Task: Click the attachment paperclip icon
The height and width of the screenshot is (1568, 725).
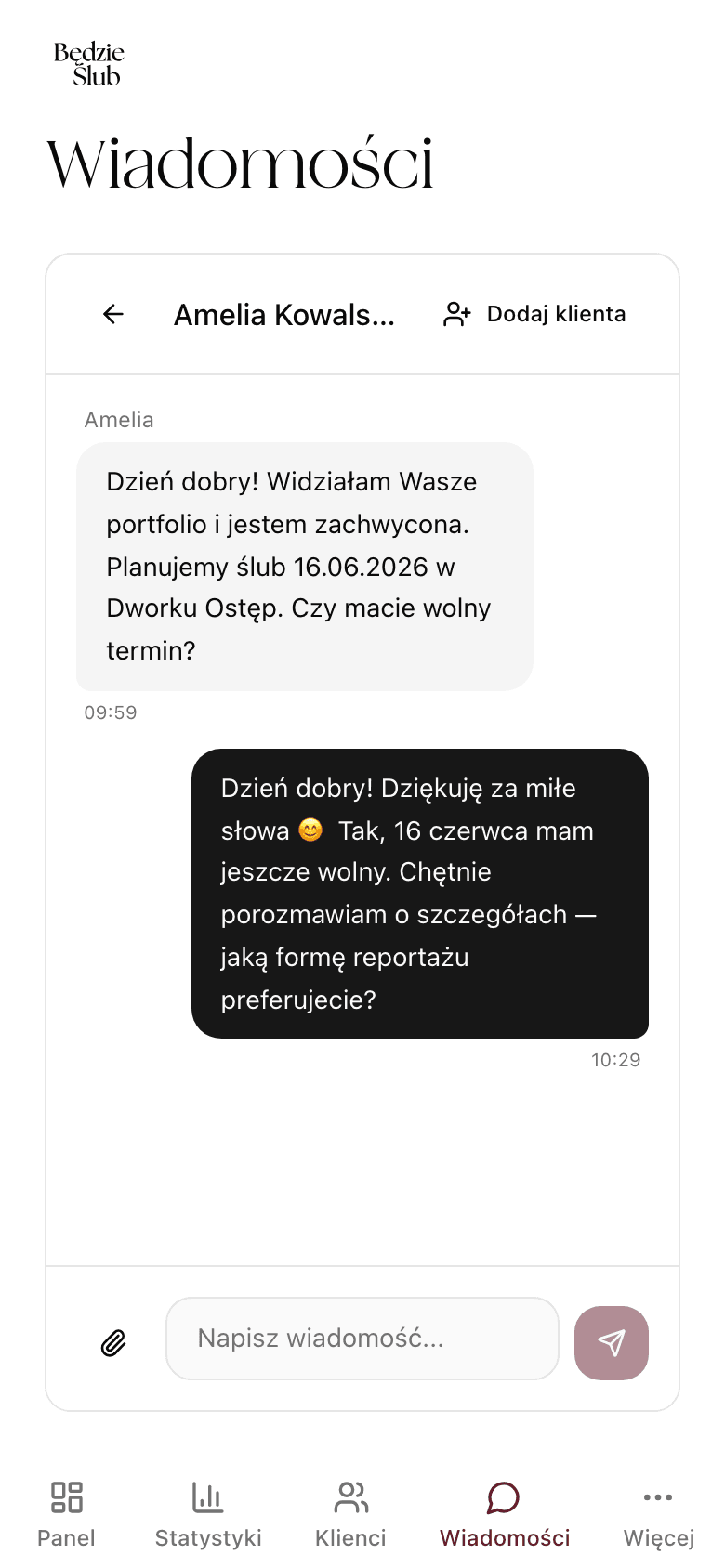Action: [x=112, y=1343]
